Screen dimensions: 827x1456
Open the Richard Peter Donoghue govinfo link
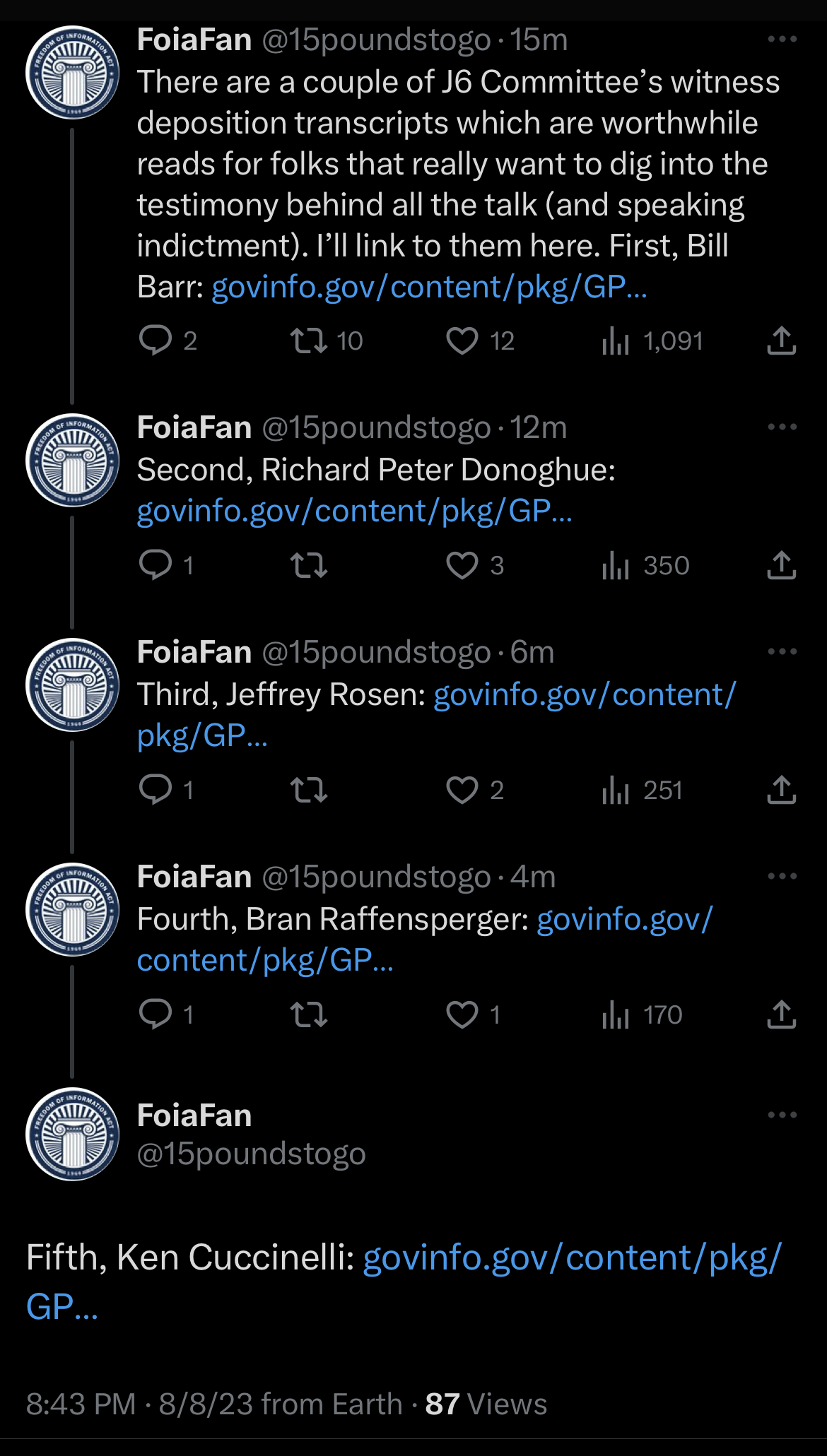tap(354, 511)
